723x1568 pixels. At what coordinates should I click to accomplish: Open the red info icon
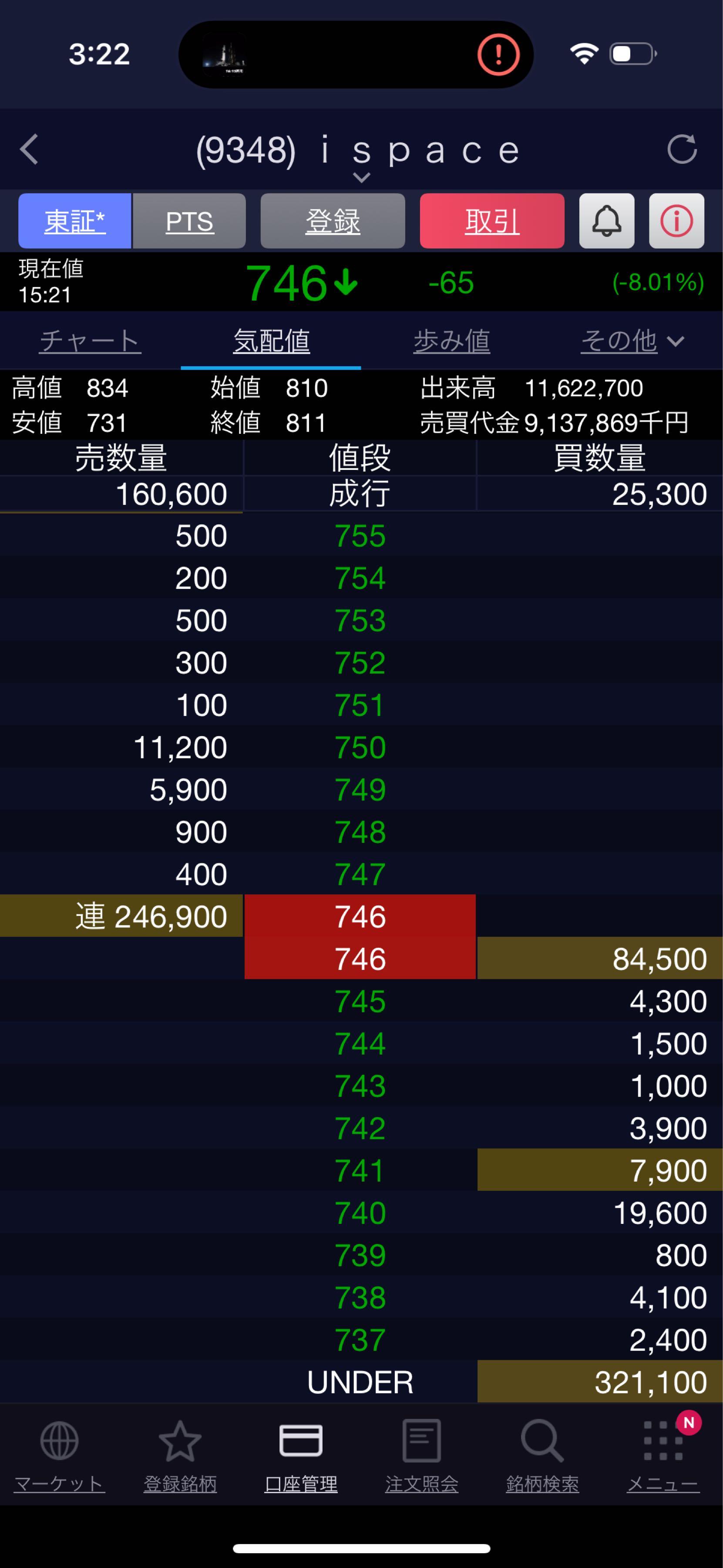click(x=676, y=221)
